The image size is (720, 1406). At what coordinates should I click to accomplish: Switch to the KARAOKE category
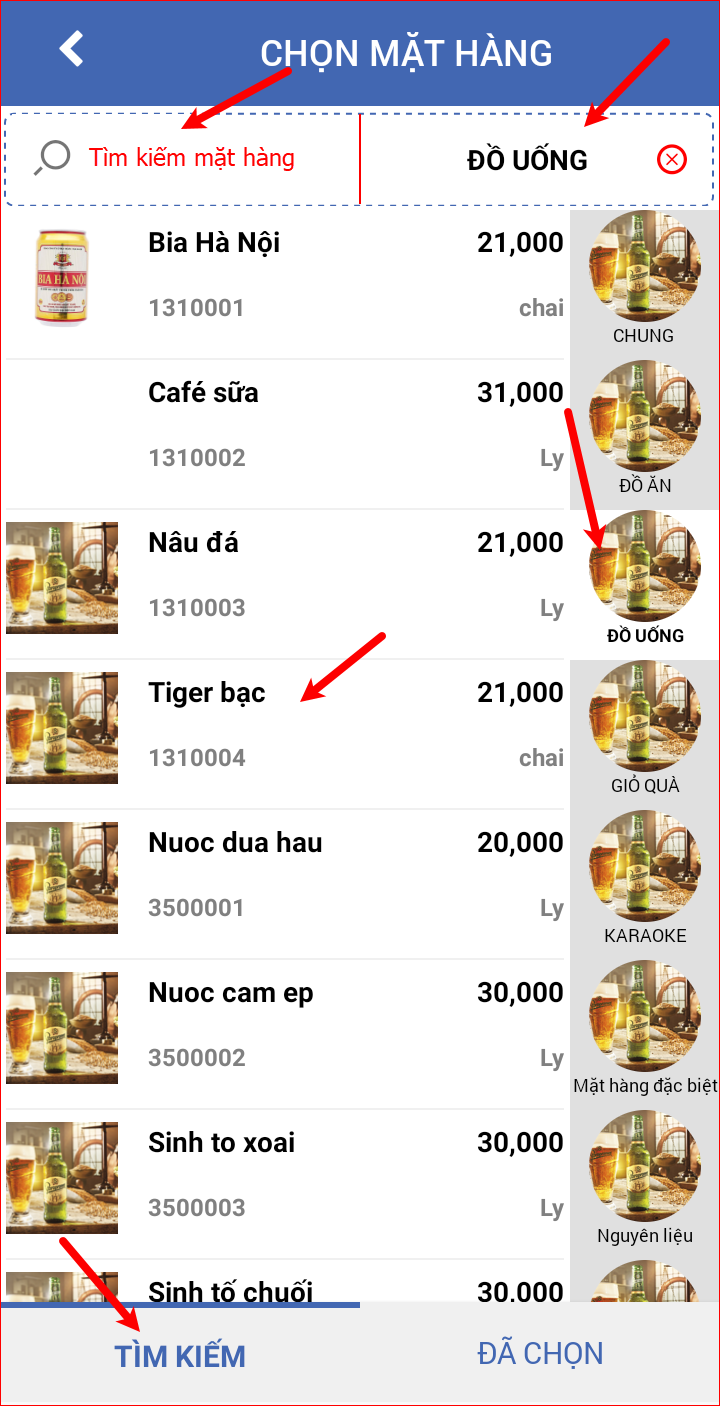click(644, 878)
